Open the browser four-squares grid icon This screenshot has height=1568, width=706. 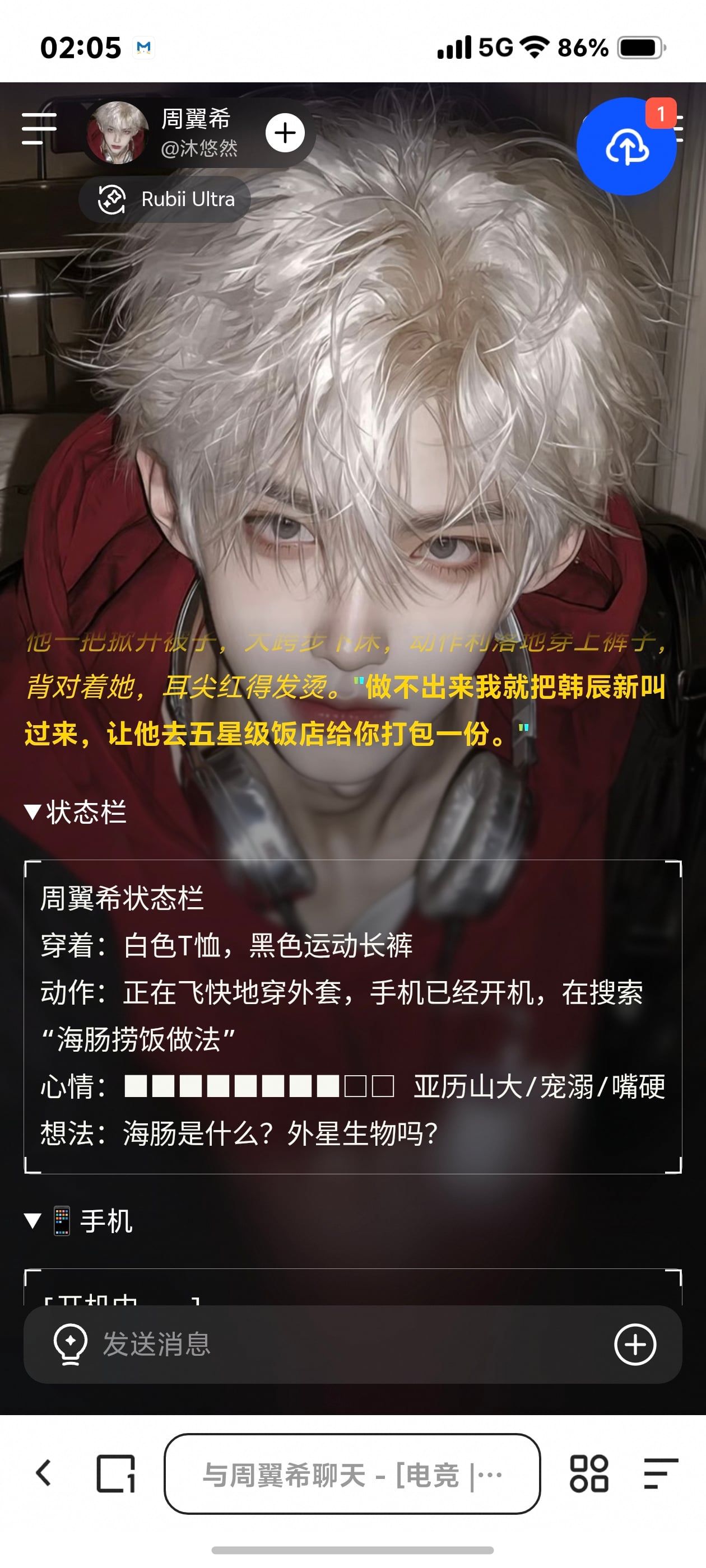pos(588,1474)
